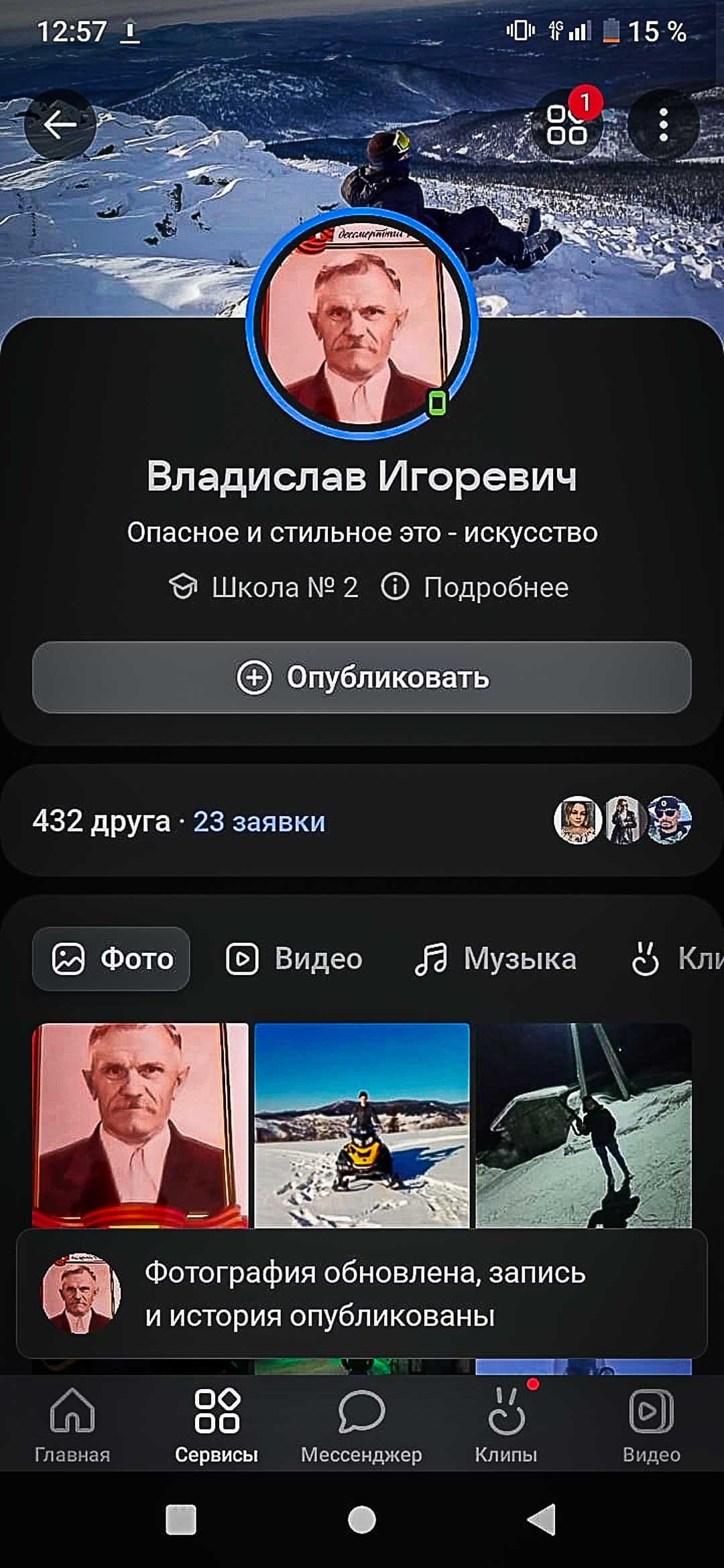The height and width of the screenshot is (1568, 724).
Task: Switch to the Видео media tab
Action: click(294, 959)
